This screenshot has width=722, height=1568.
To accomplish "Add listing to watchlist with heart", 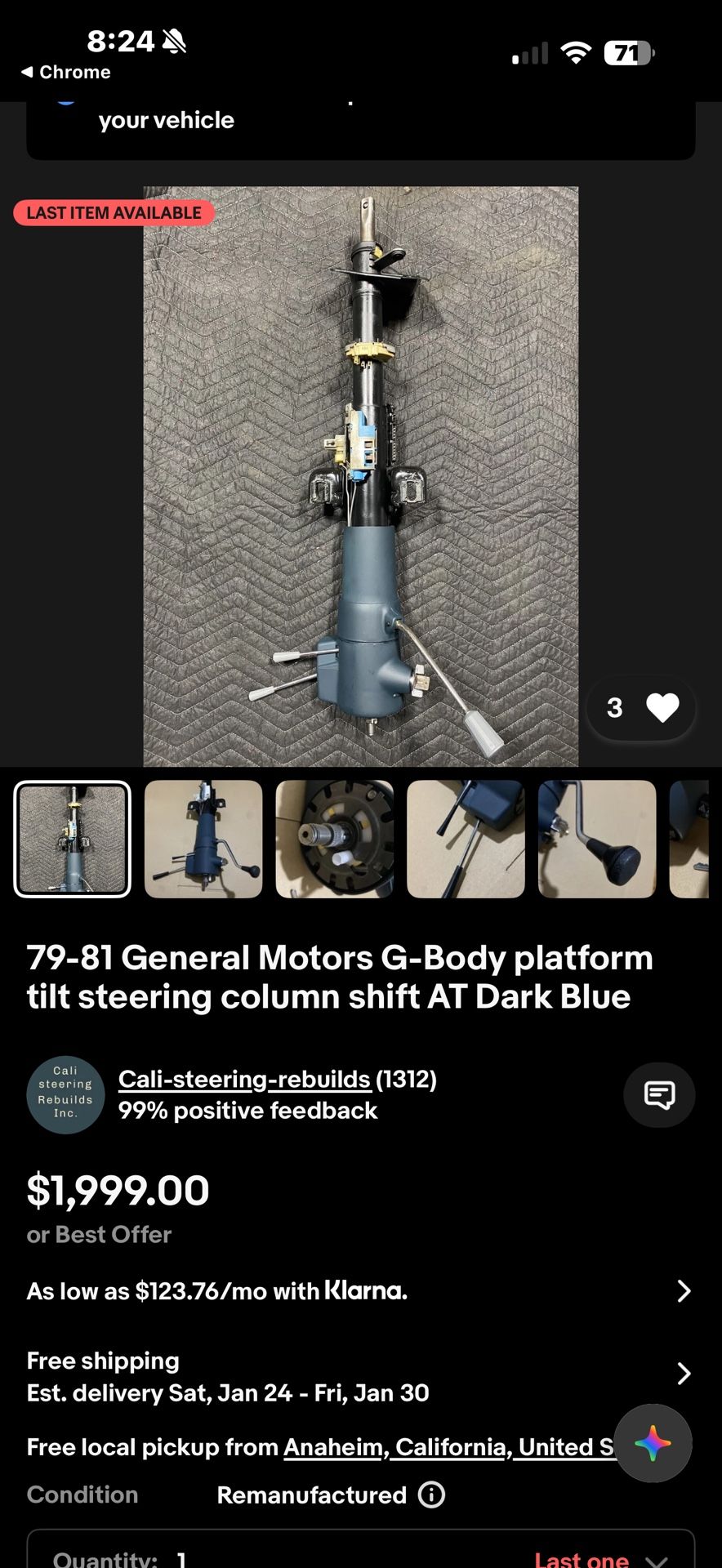I will [662, 707].
